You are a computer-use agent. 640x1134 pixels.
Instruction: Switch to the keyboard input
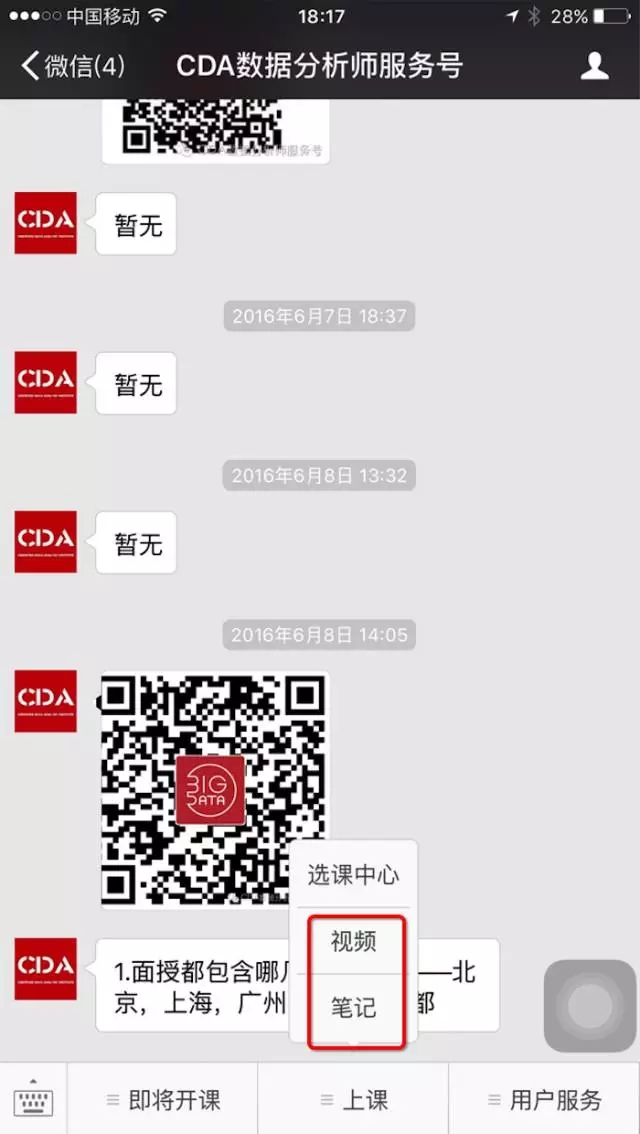[x=33, y=1099]
